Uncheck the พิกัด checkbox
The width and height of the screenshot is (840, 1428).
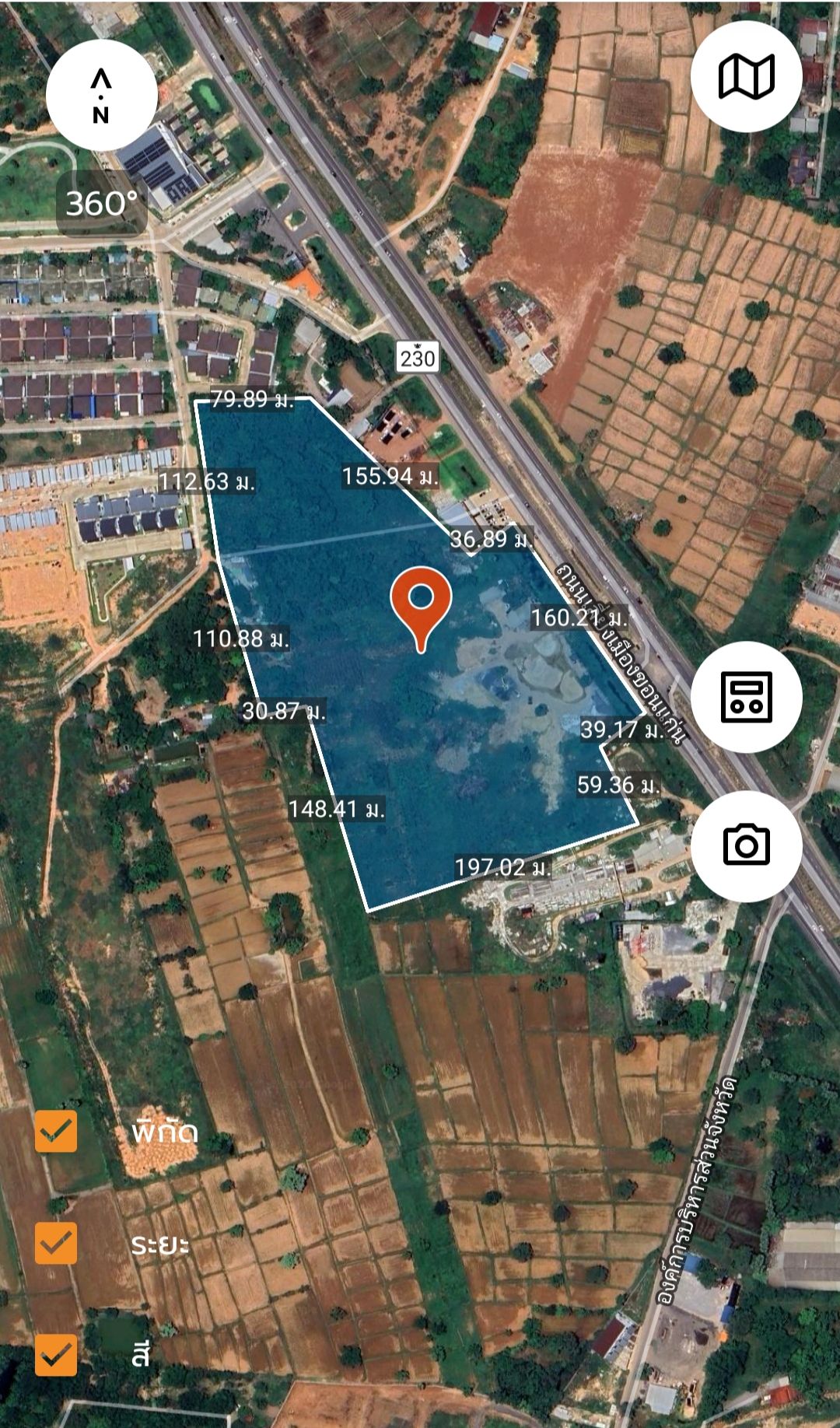coord(56,1131)
